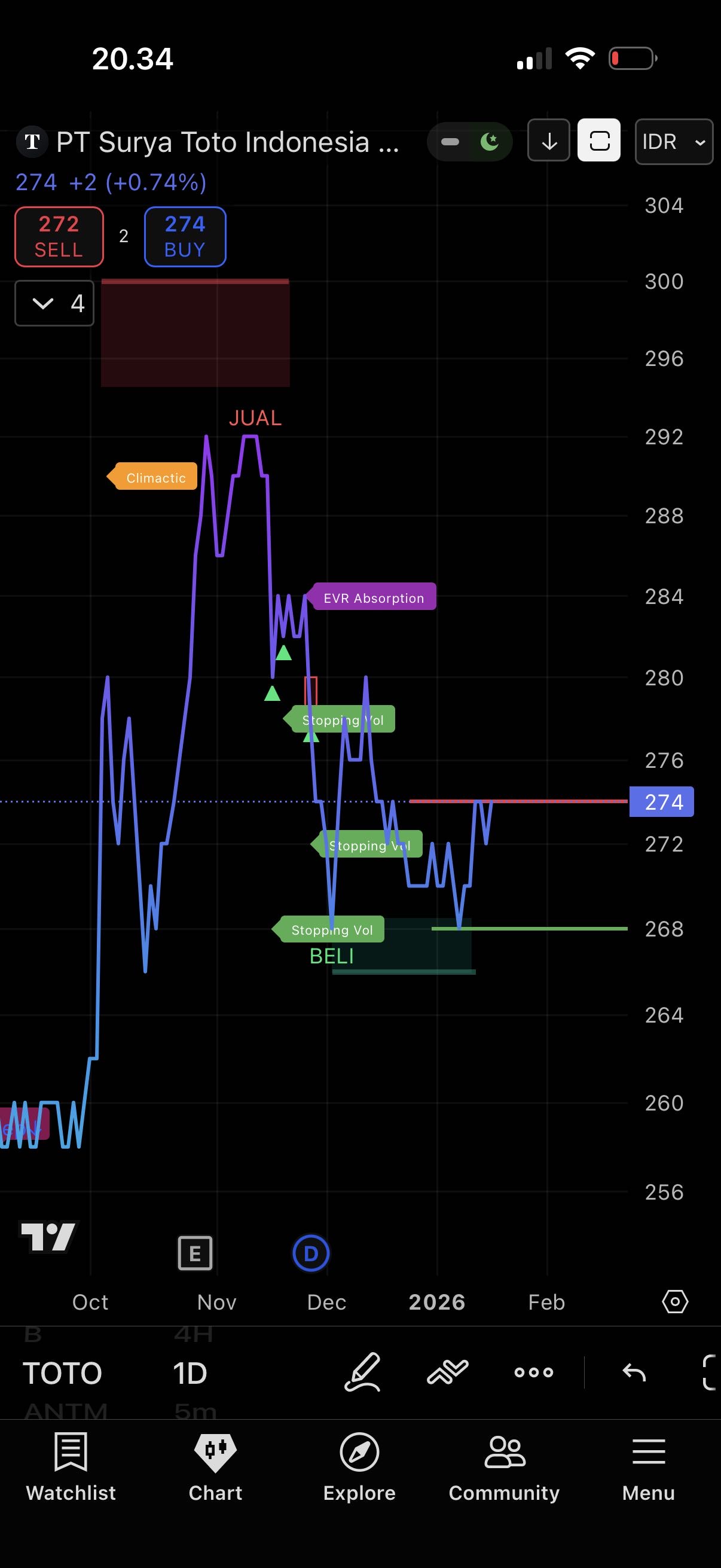Image resolution: width=721 pixels, height=1568 pixels.
Task: Open the IDR currency dropdown
Action: click(674, 142)
